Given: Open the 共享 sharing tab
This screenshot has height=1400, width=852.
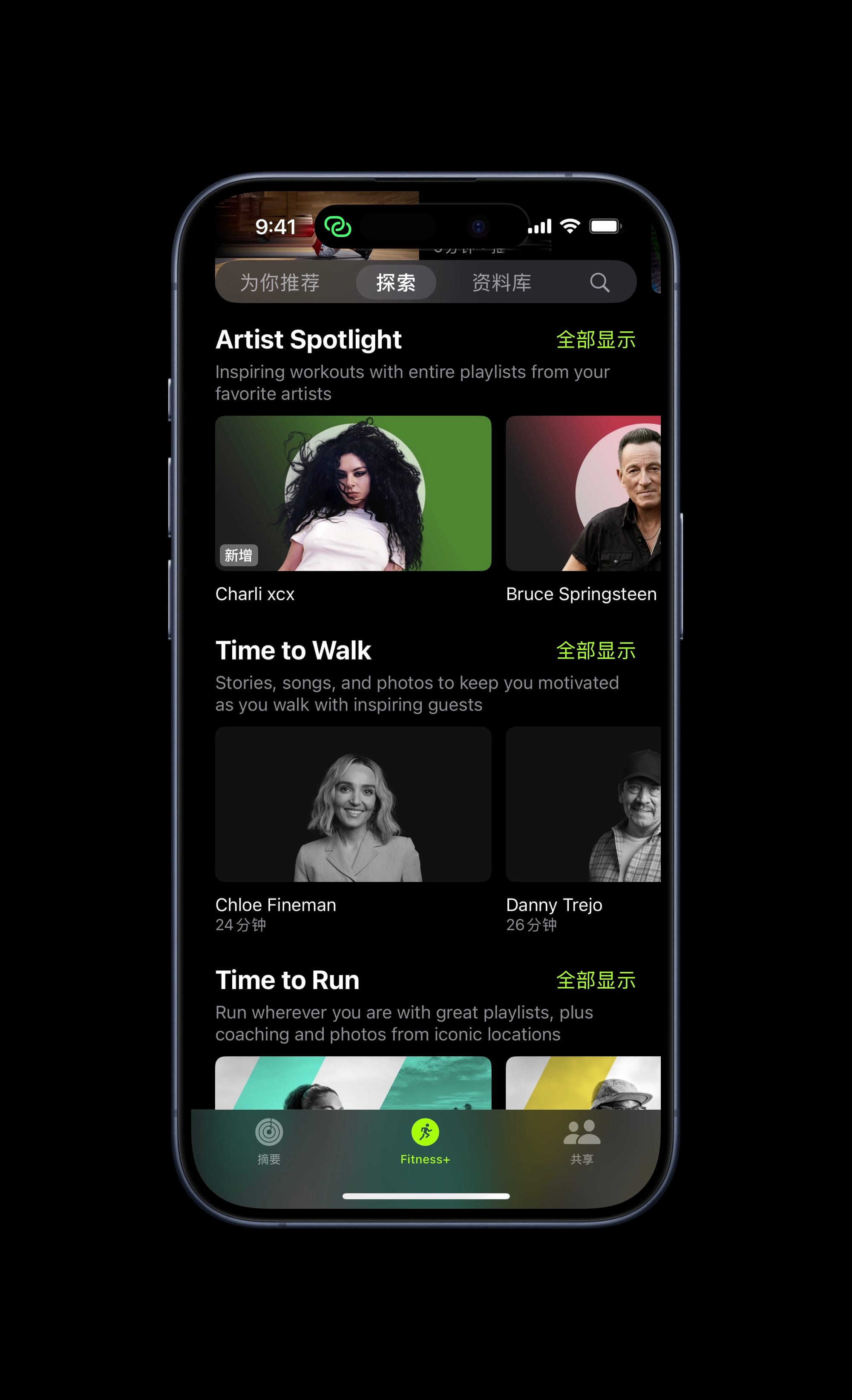Looking at the screenshot, I should 581,1140.
